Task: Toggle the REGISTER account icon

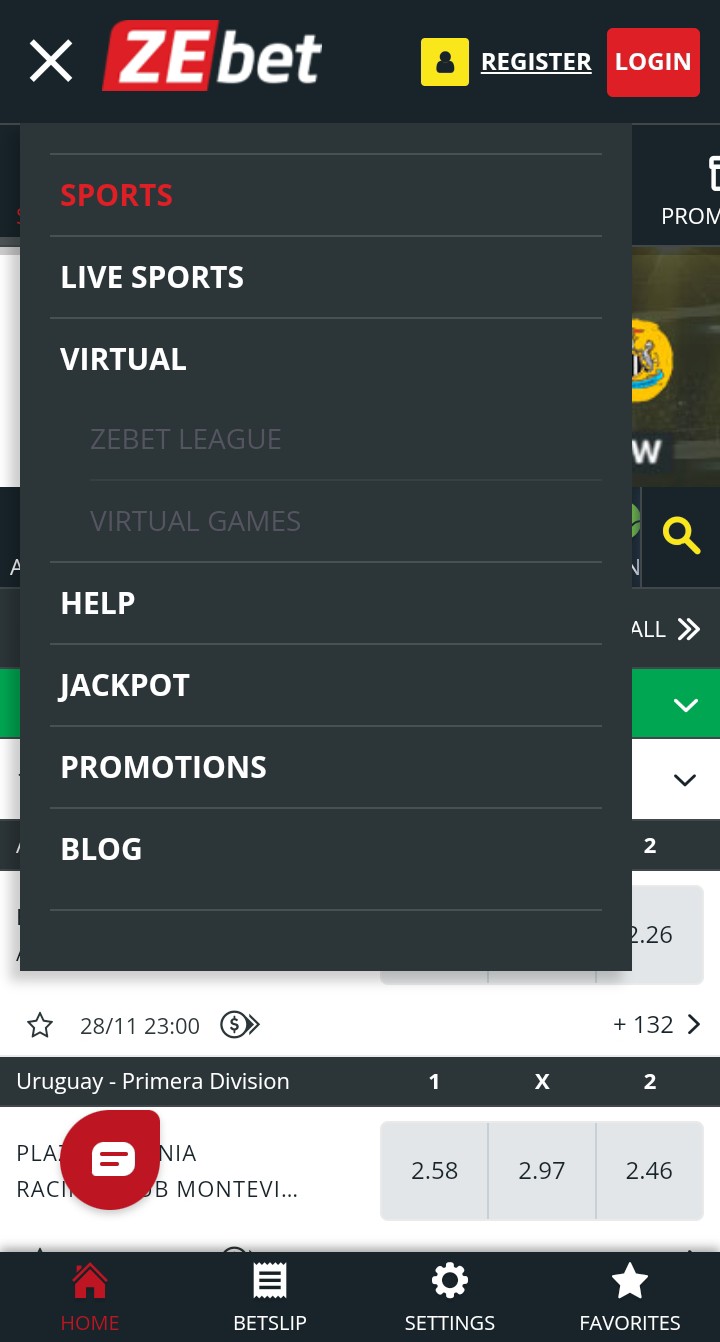Action: [445, 61]
